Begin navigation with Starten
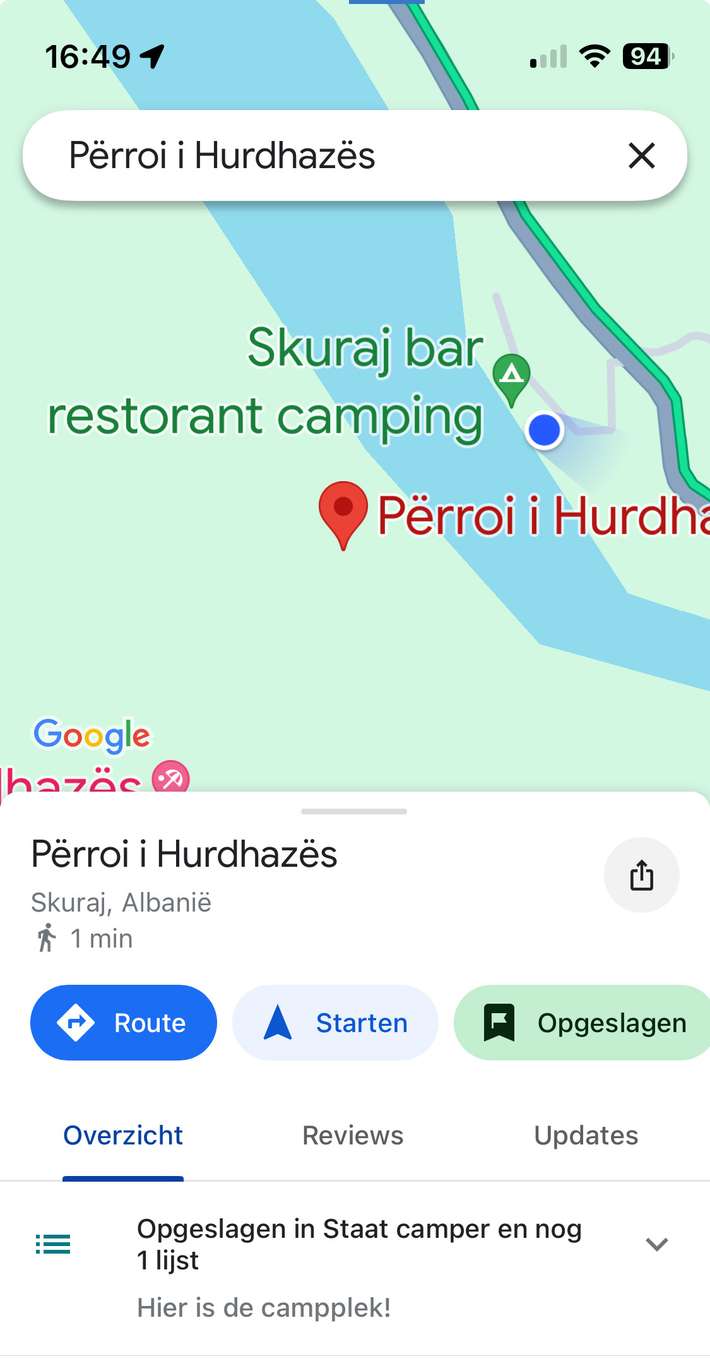Image resolution: width=710 pixels, height=1358 pixels. point(335,1023)
